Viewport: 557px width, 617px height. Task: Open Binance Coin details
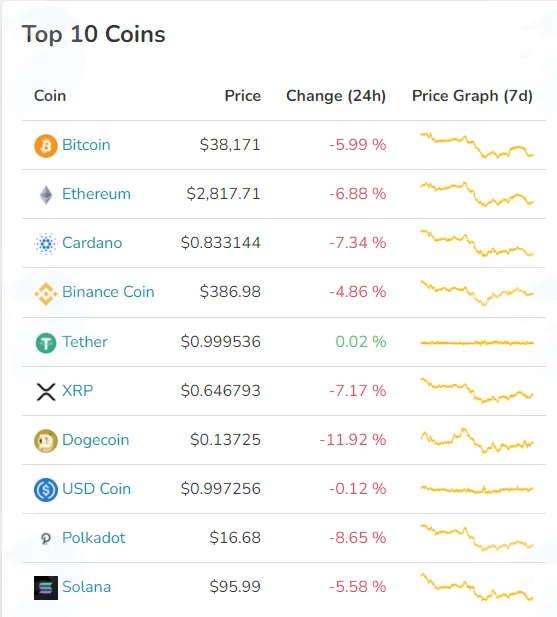pos(108,292)
